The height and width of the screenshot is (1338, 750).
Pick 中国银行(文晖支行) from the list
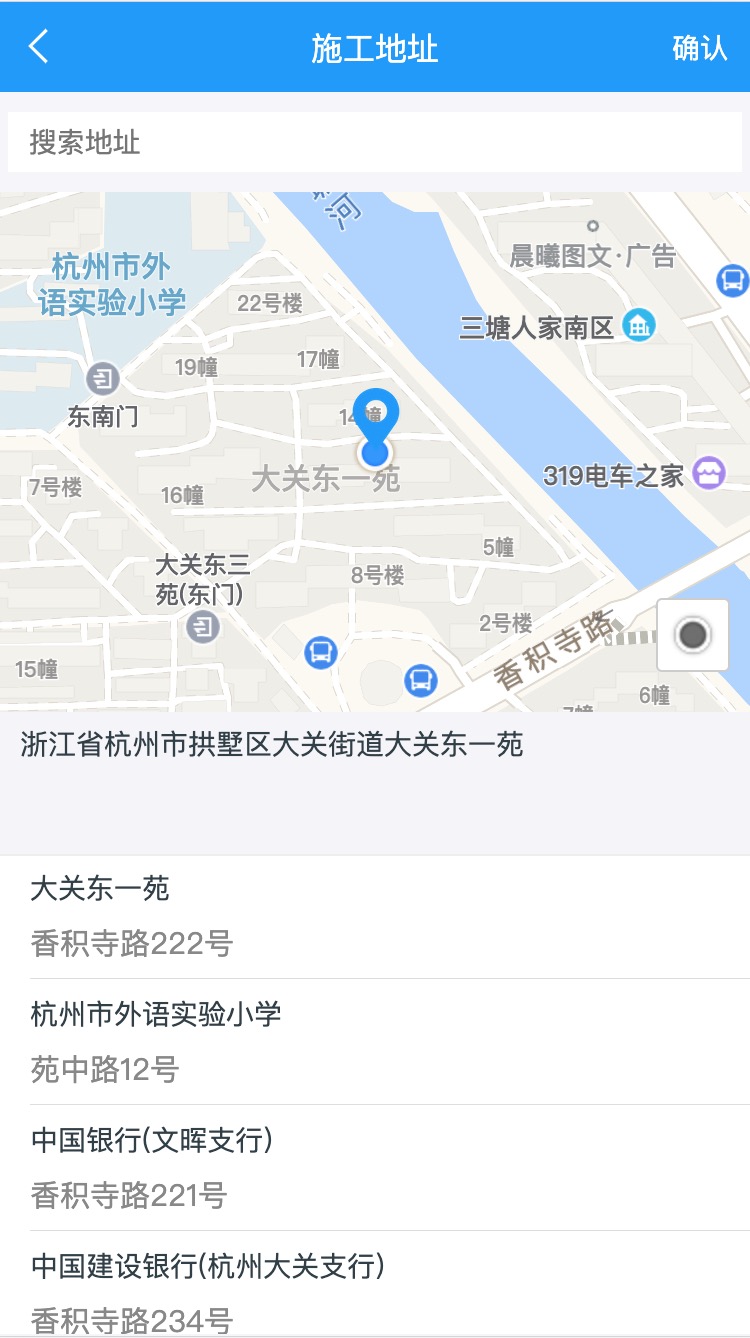[x=375, y=1168]
